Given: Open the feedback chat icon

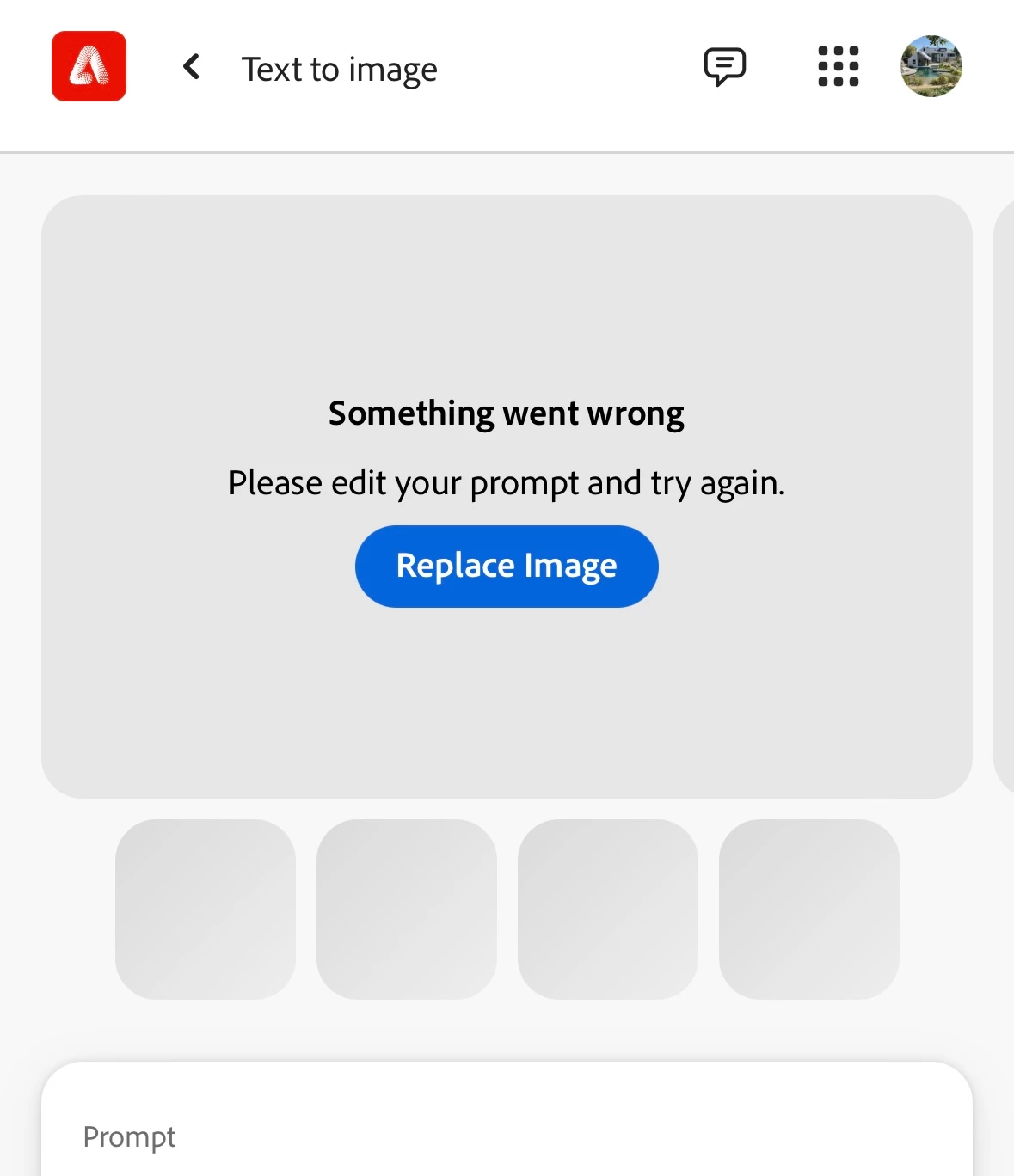Looking at the screenshot, I should coord(724,66).
